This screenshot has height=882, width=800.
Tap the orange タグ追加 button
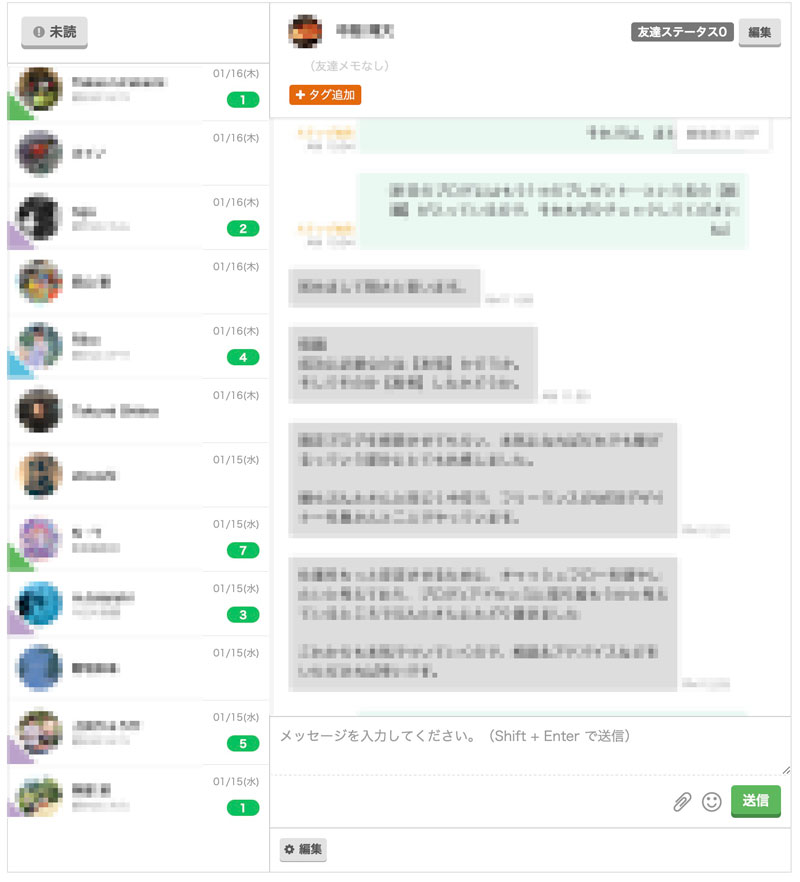point(325,95)
